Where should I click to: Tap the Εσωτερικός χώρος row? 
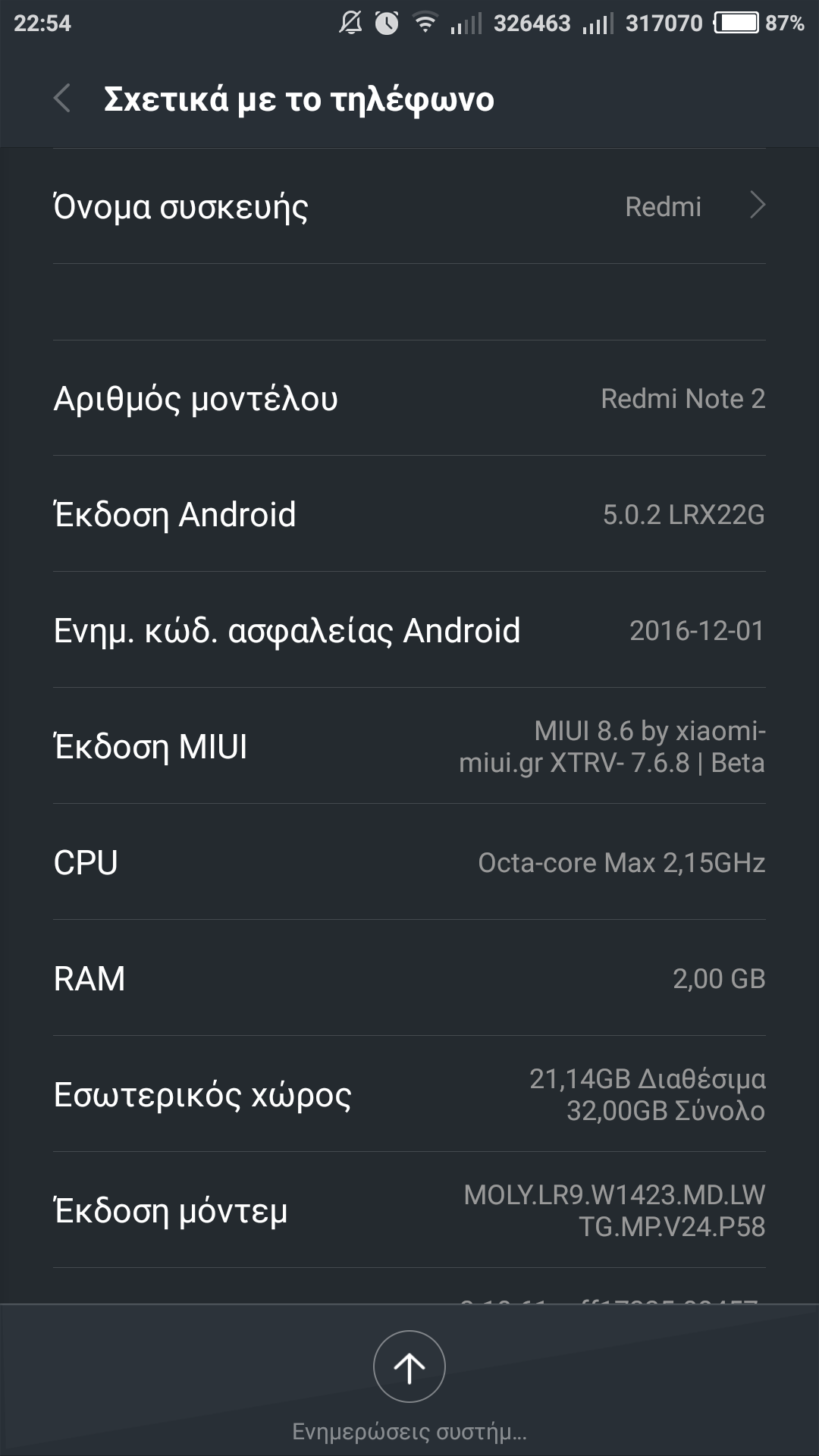point(409,1094)
